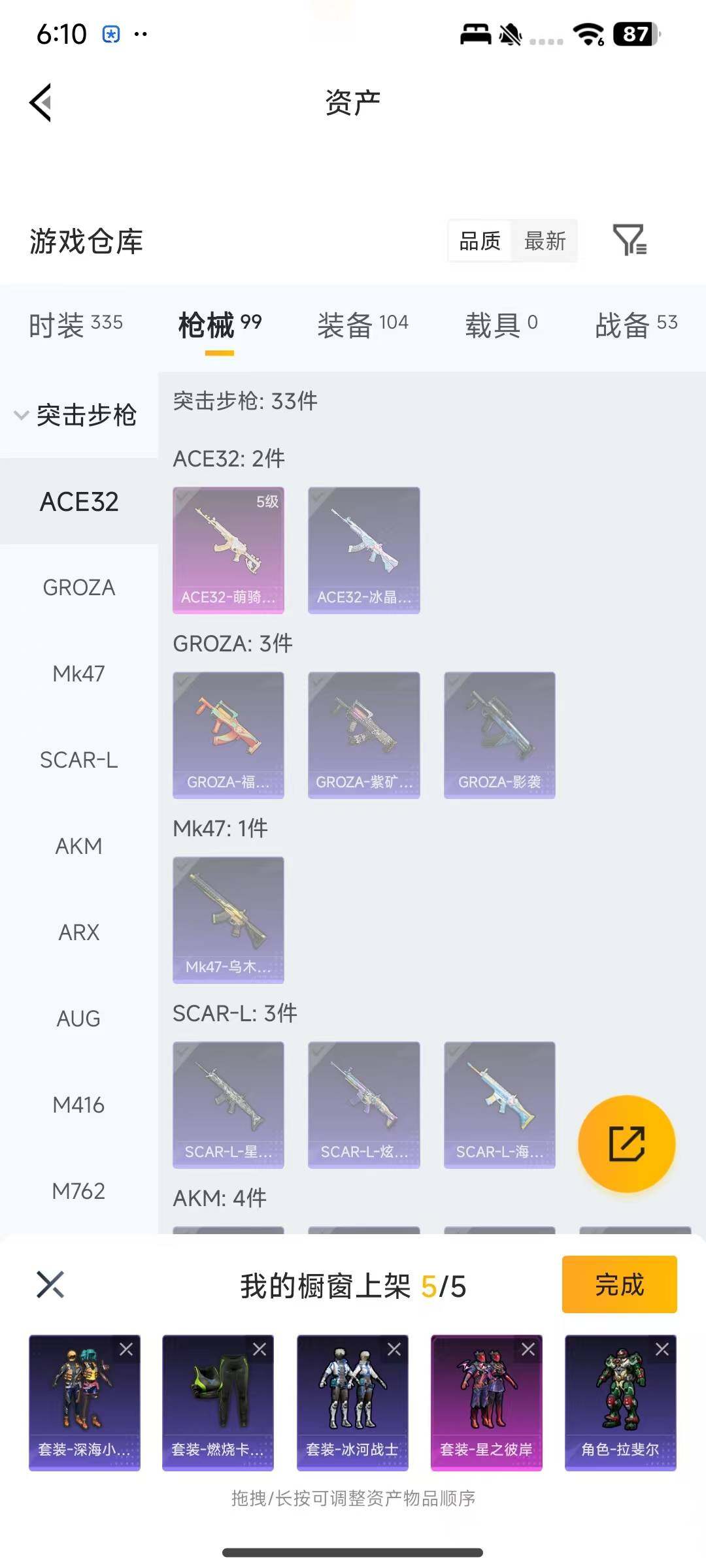This screenshot has height=1568, width=706.
Task: Remove 角色-拉斐尔 from the showcase
Action: (662, 1348)
